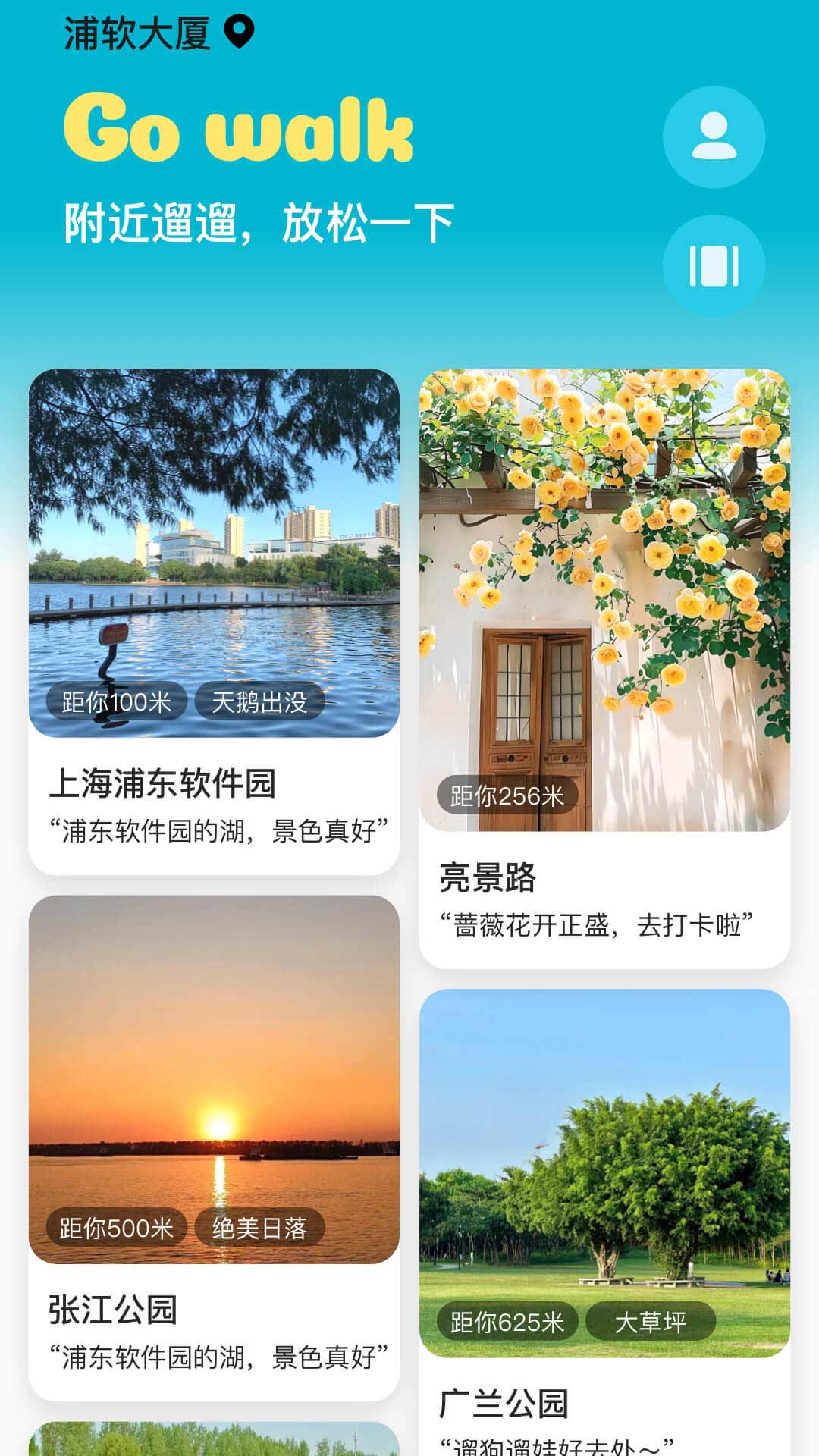This screenshot has height=1456, width=819.
Task: Select the 附近遛遛，放松一下 subtitle
Action: (258, 220)
